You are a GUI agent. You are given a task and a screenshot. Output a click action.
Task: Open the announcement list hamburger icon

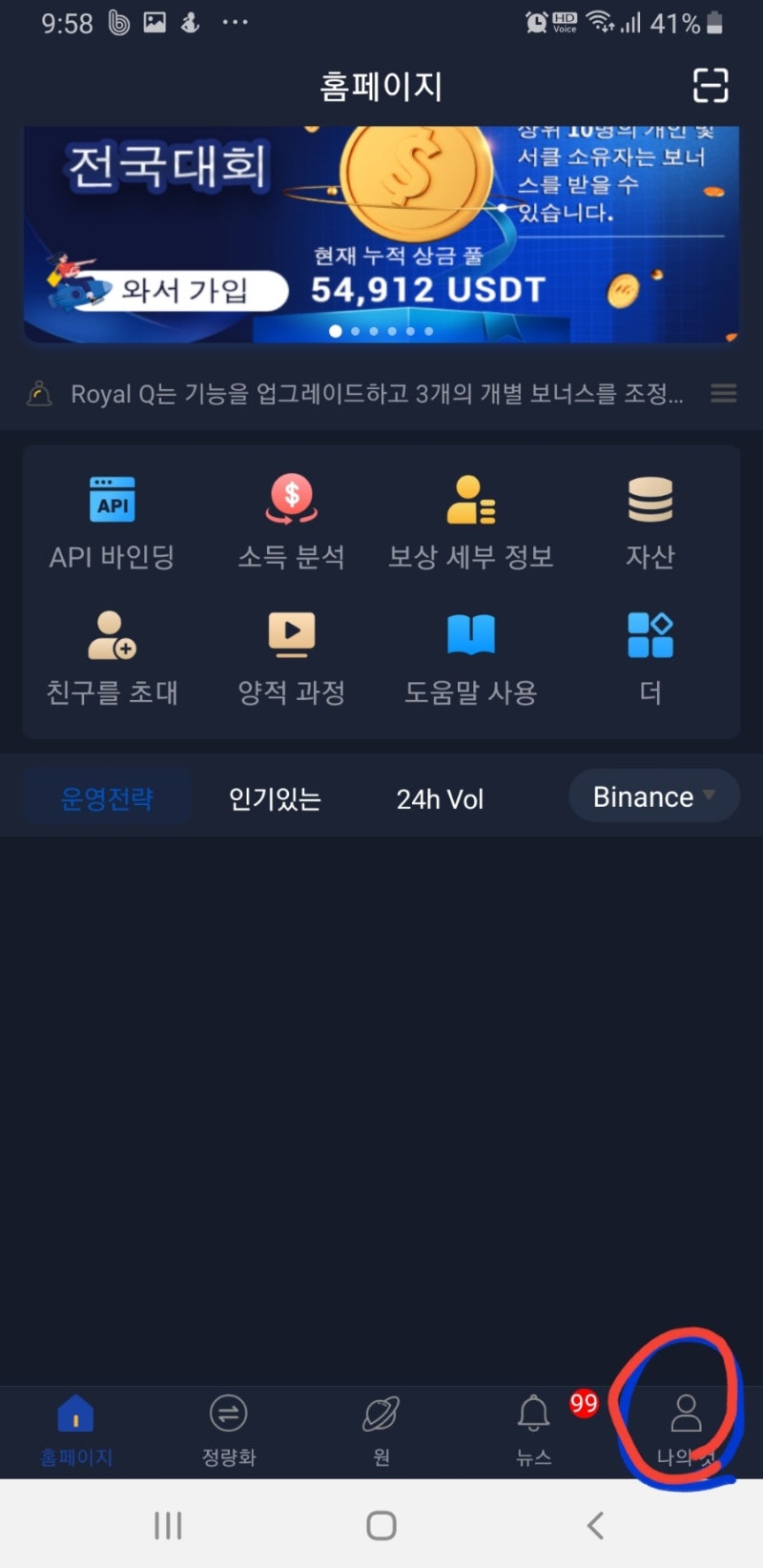pyautogui.click(x=723, y=393)
